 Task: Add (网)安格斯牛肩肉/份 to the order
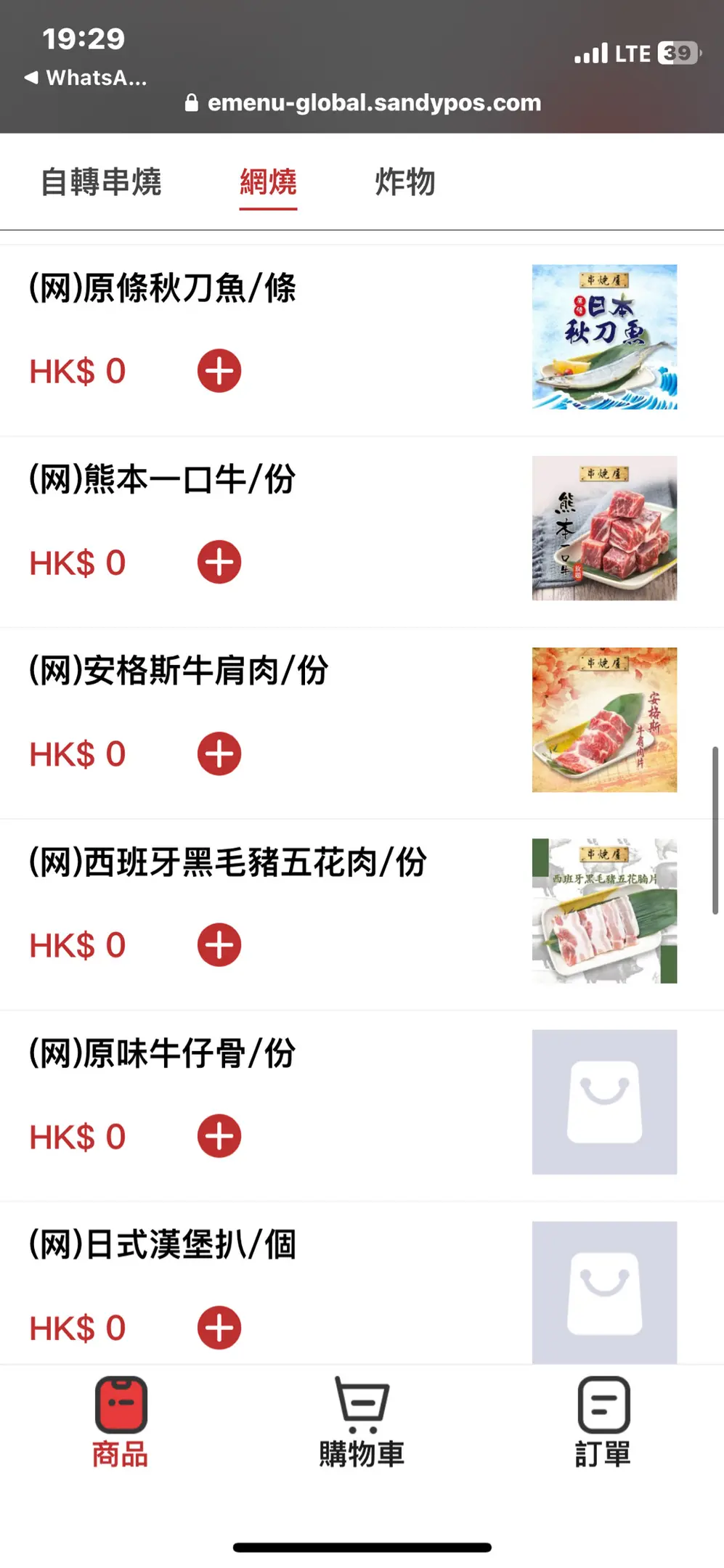(219, 754)
